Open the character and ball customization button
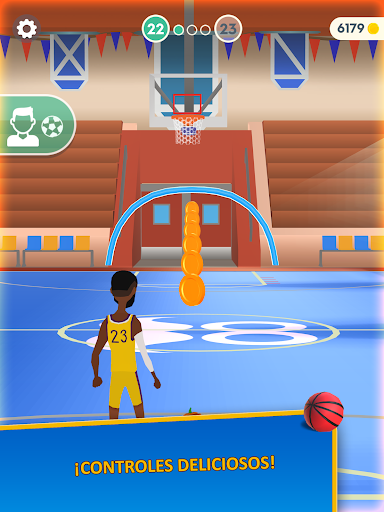The height and width of the screenshot is (512, 384). click(37, 126)
